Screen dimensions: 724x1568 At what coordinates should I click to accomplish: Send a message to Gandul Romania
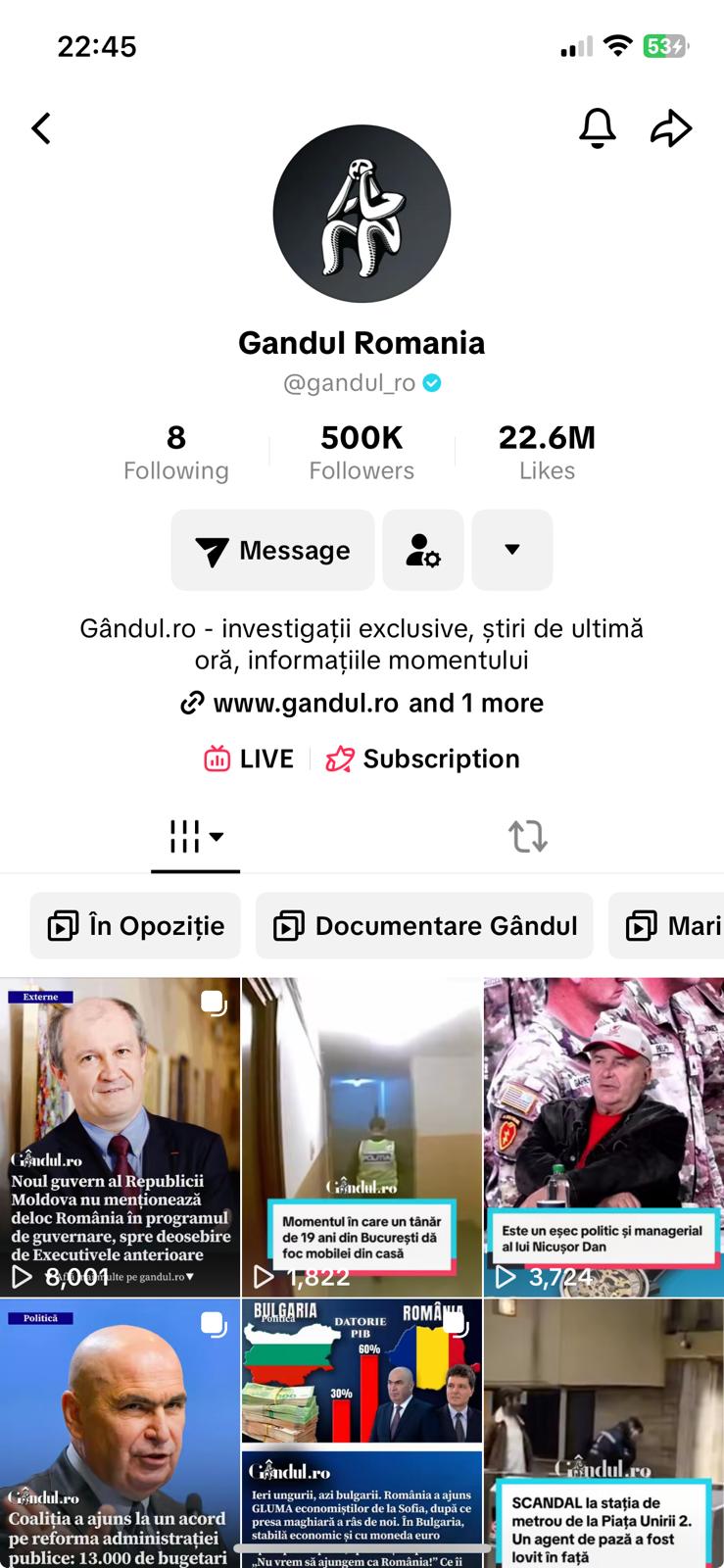click(x=272, y=551)
